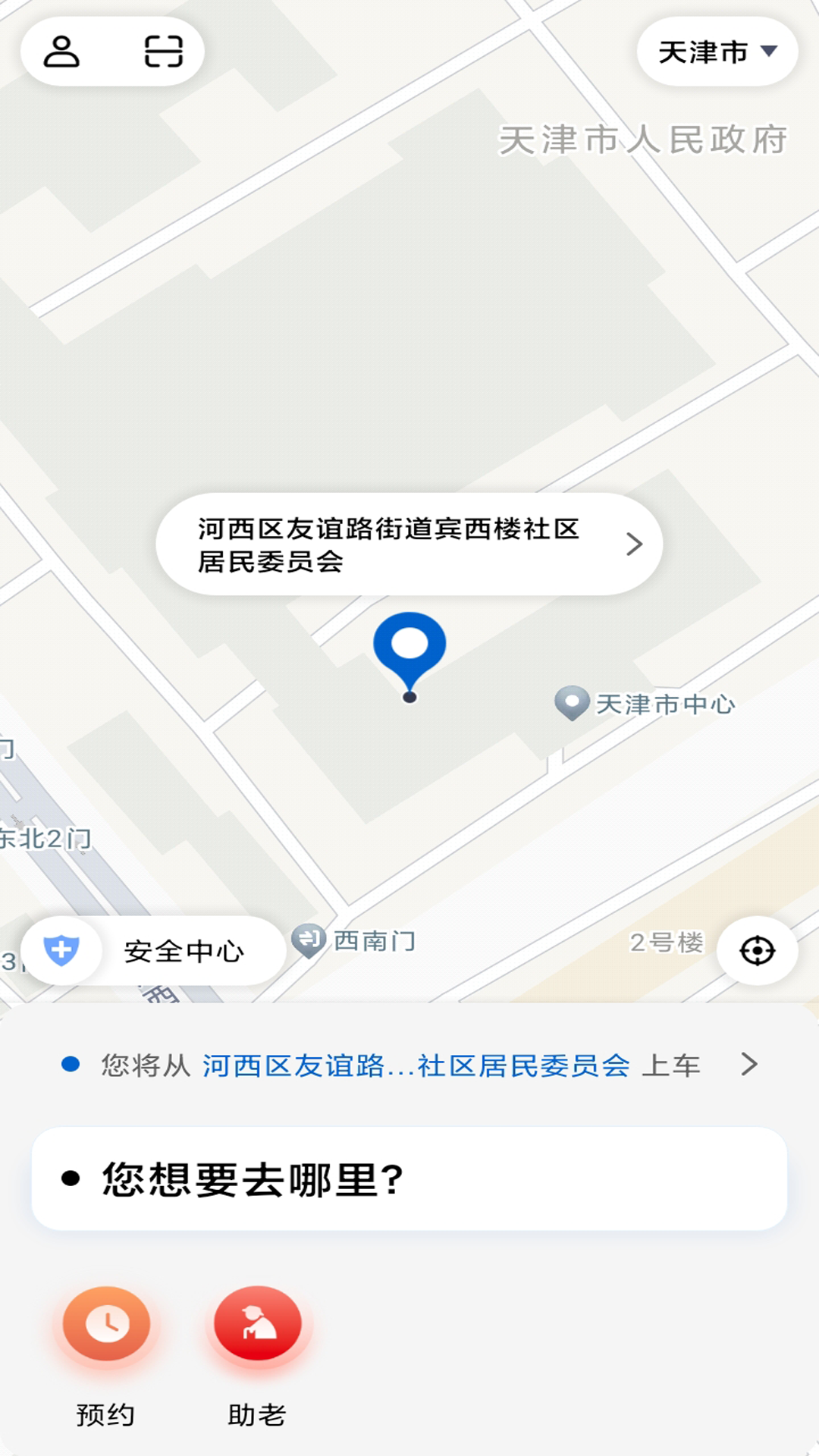Image resolution: width=819 pixels, height=1456 pixels.
Task: Recenter map to current location
Action: point(757,950)
